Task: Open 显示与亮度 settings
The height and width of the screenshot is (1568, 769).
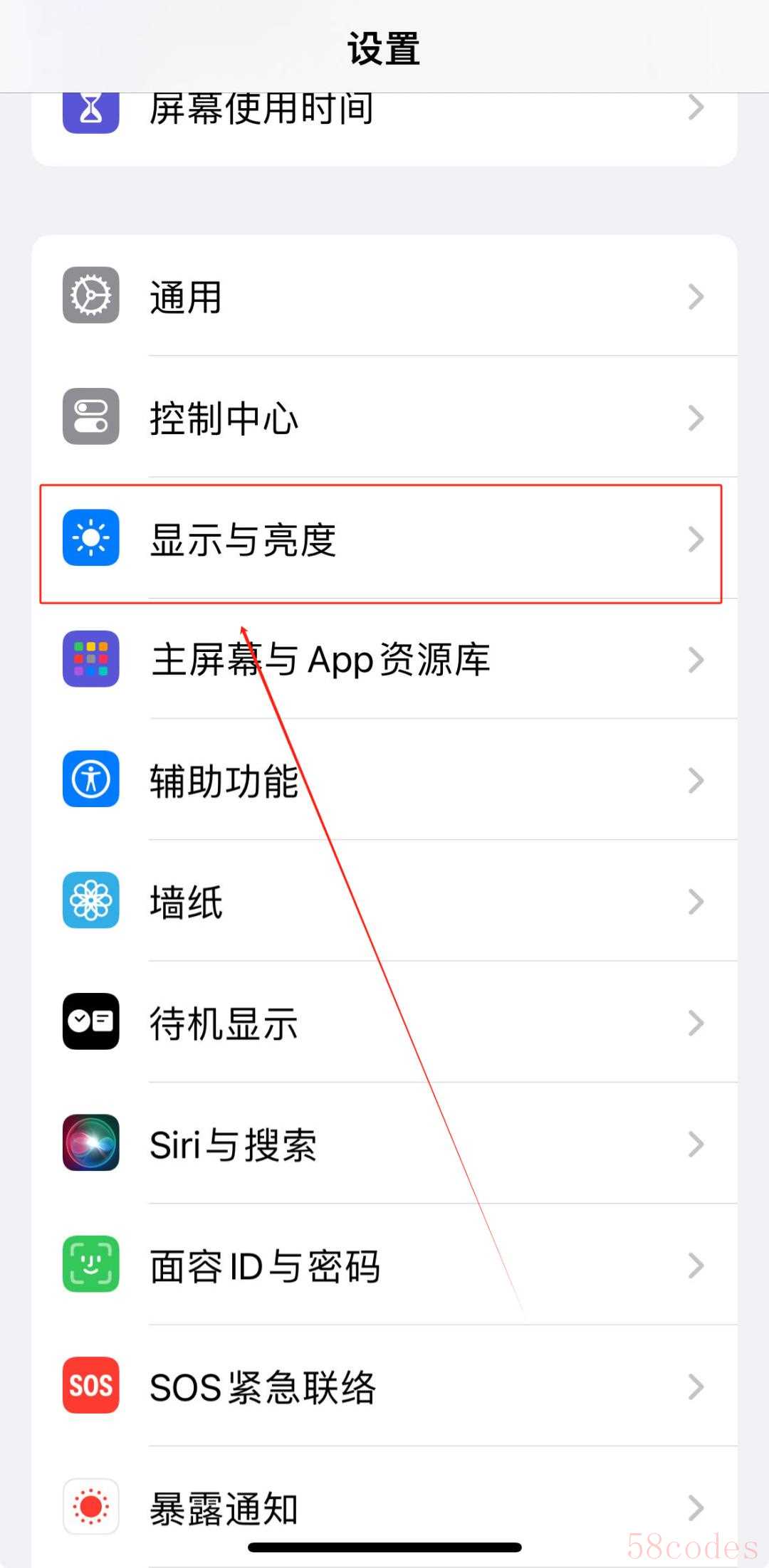Action: pos(384,538)
